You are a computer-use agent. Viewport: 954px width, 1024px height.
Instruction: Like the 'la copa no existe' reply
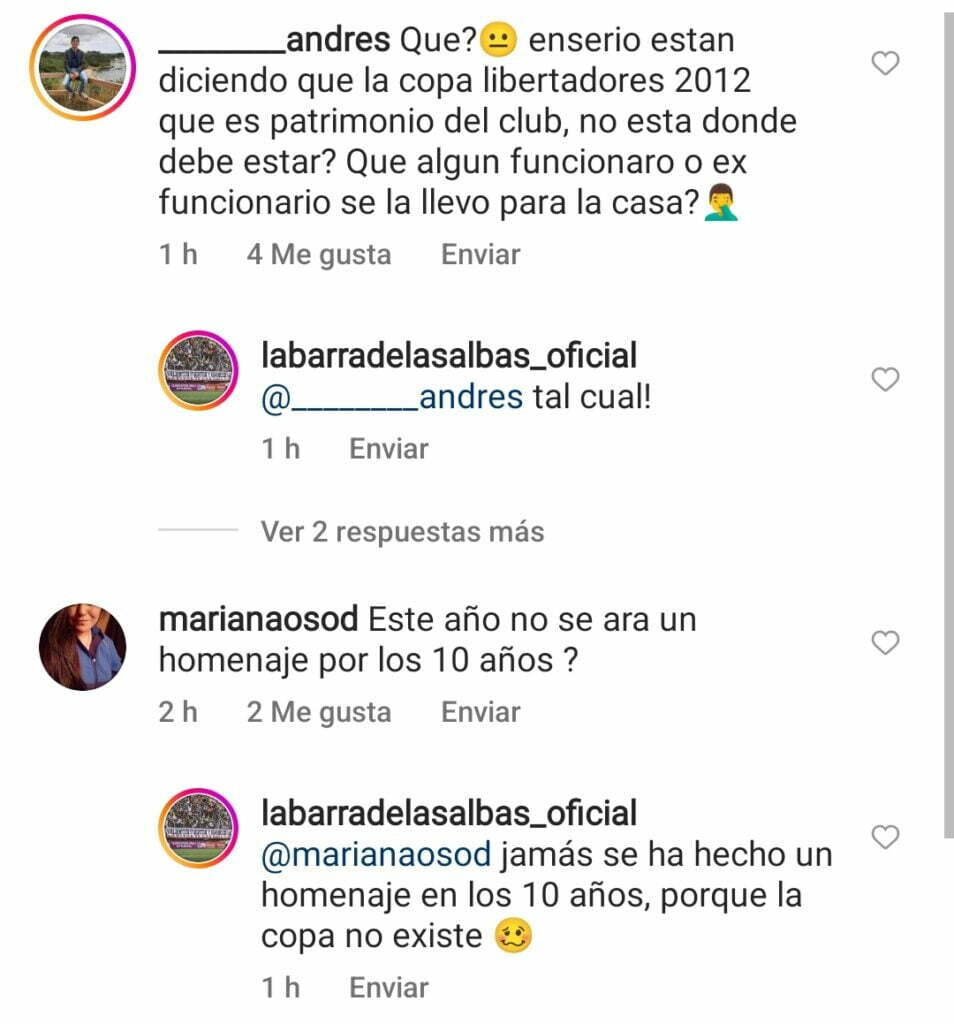885,836
